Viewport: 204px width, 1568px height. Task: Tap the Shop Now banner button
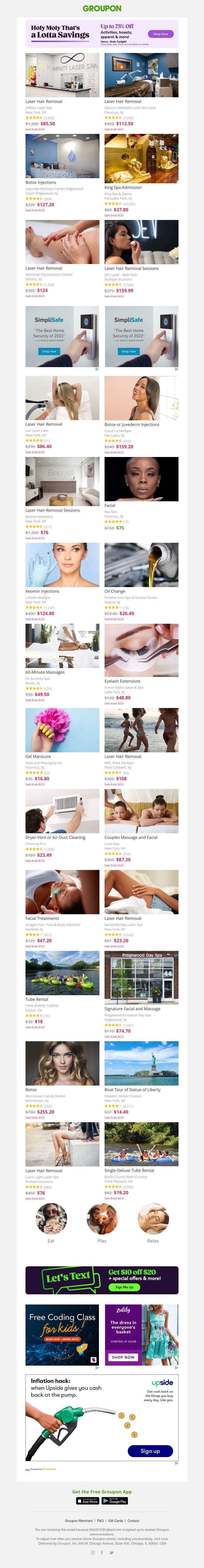[x=161, y=34]
